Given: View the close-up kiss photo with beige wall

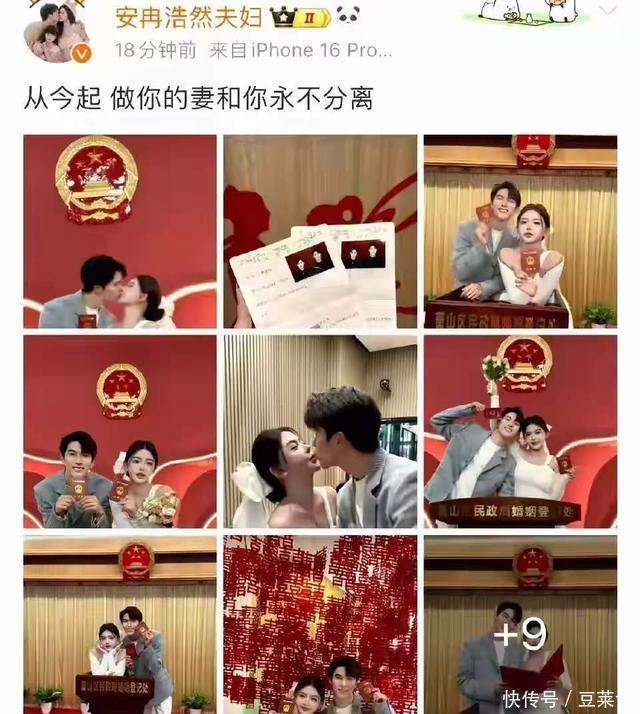Looking at the screenshot, I should (320, 432).
